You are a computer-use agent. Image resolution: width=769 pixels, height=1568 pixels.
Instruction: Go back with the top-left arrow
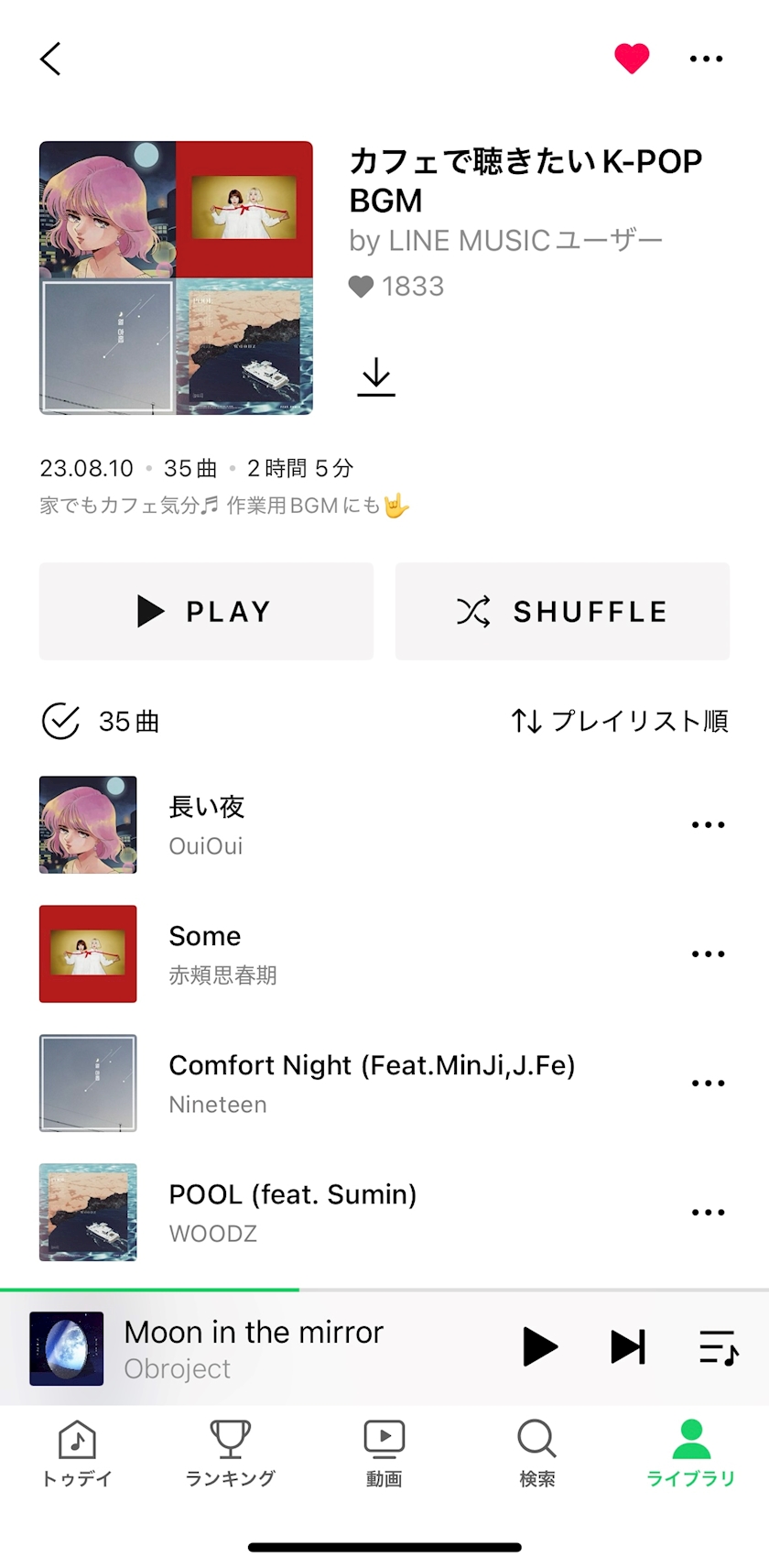click(51, 59)
